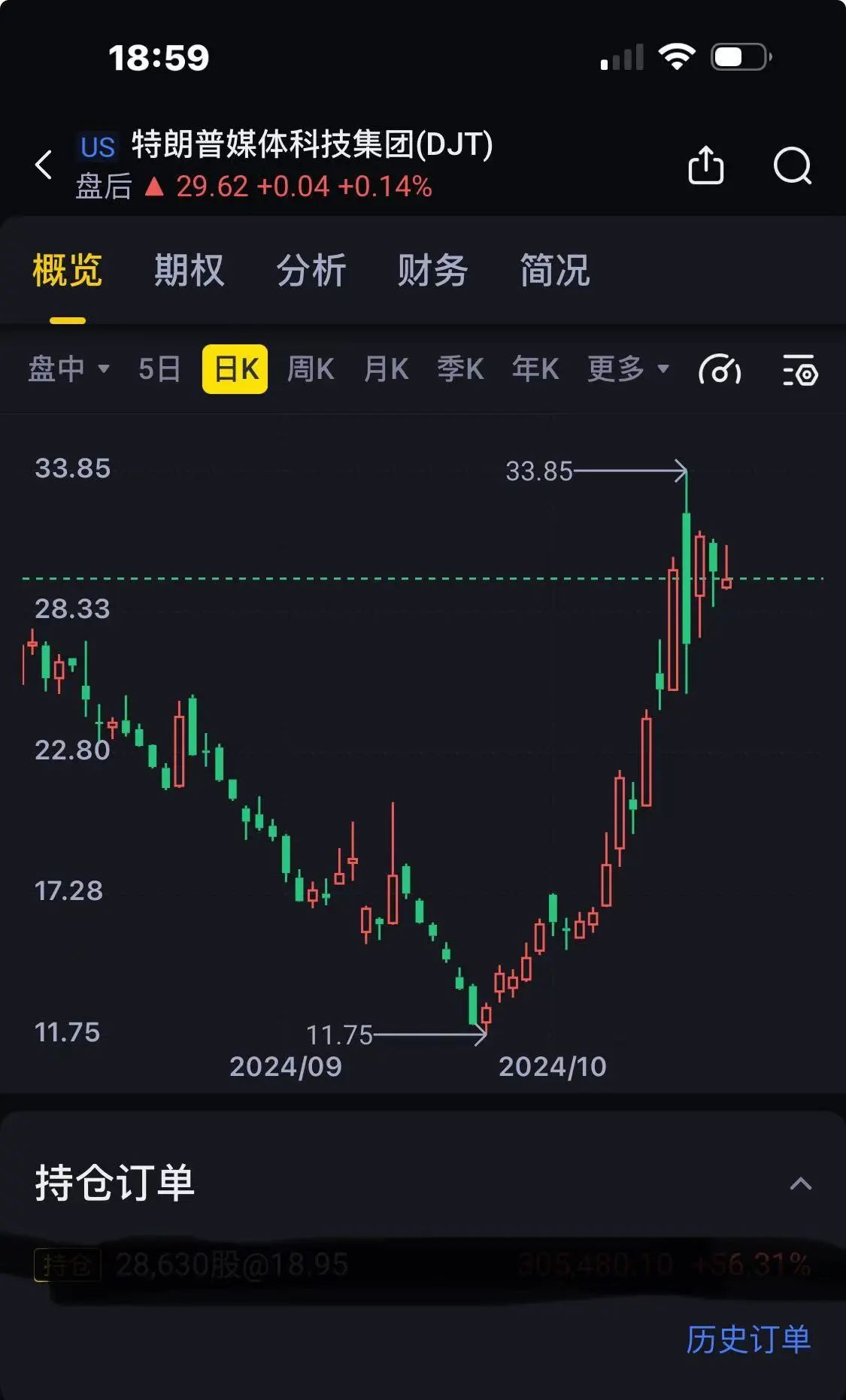This screenshot has width=846, height=1400.
Task: Switch to the 期权 tab
Action: [x=189, y=271]
